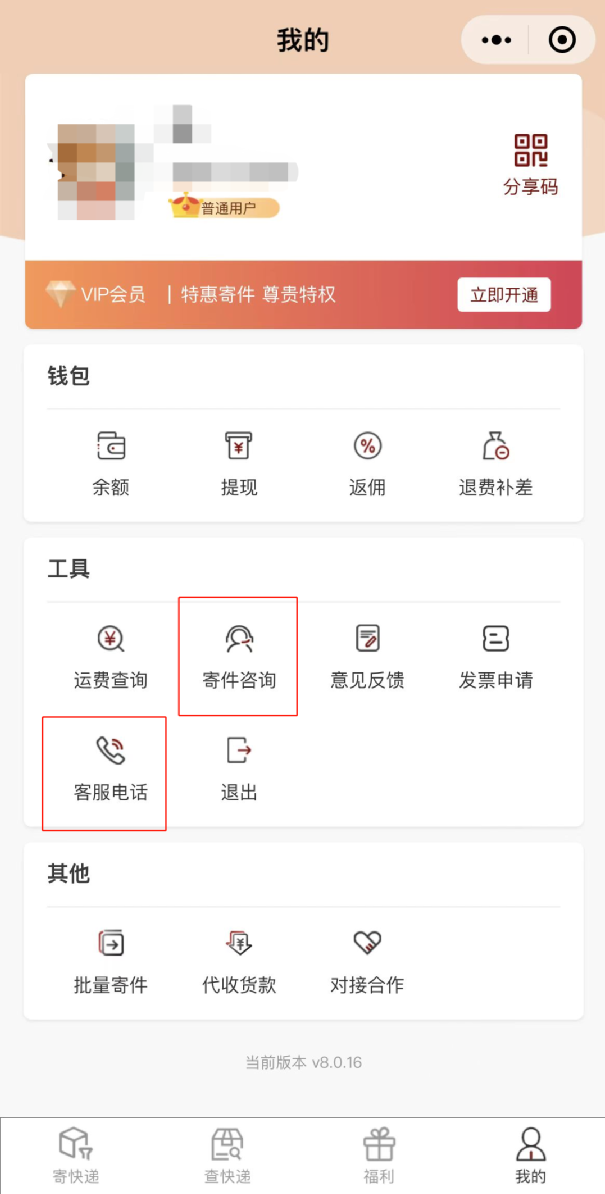
Task: Open 余额 balance in wallet
Action: click(x=111, y=463)
